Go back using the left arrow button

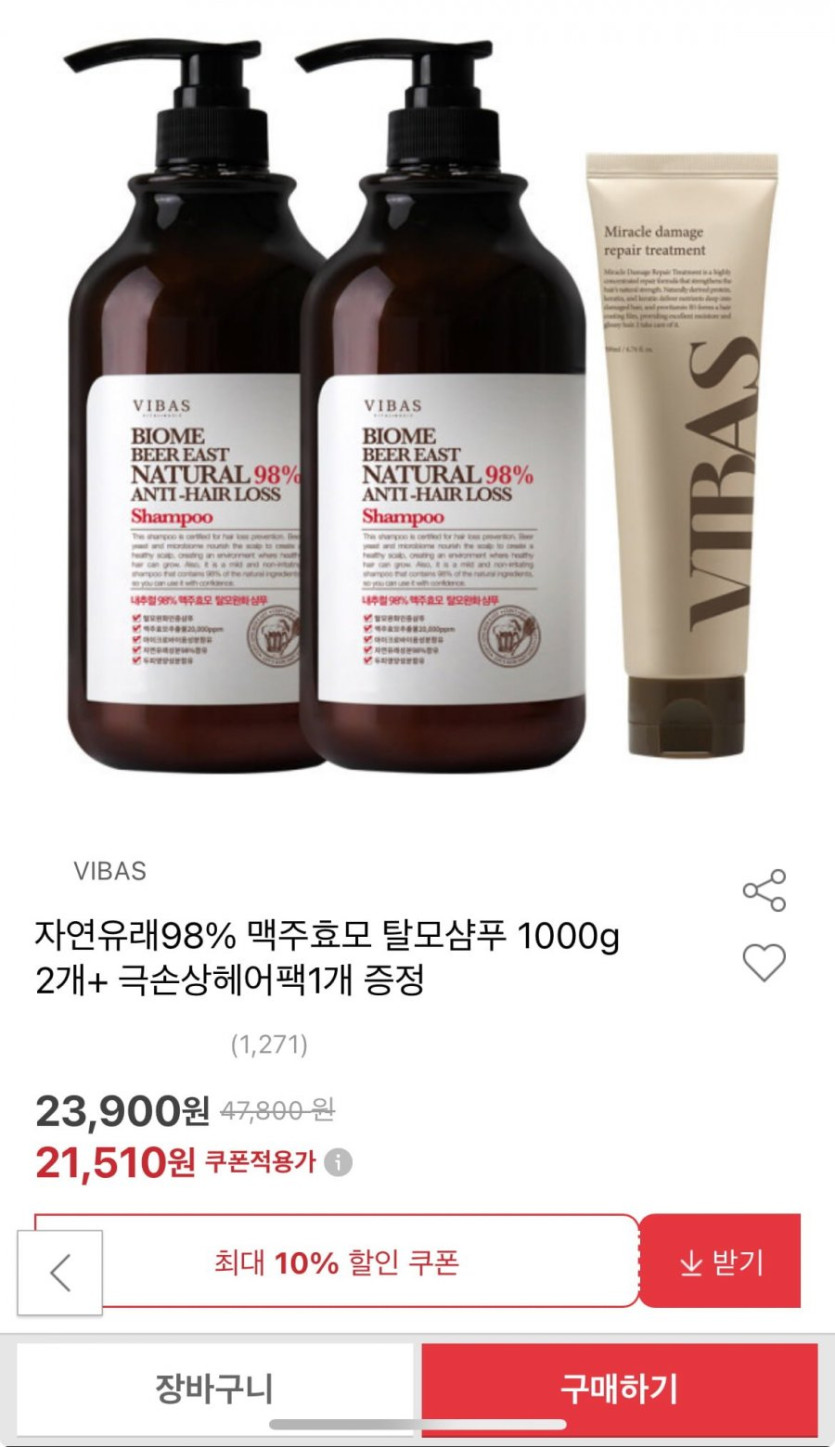point(60,1272)
